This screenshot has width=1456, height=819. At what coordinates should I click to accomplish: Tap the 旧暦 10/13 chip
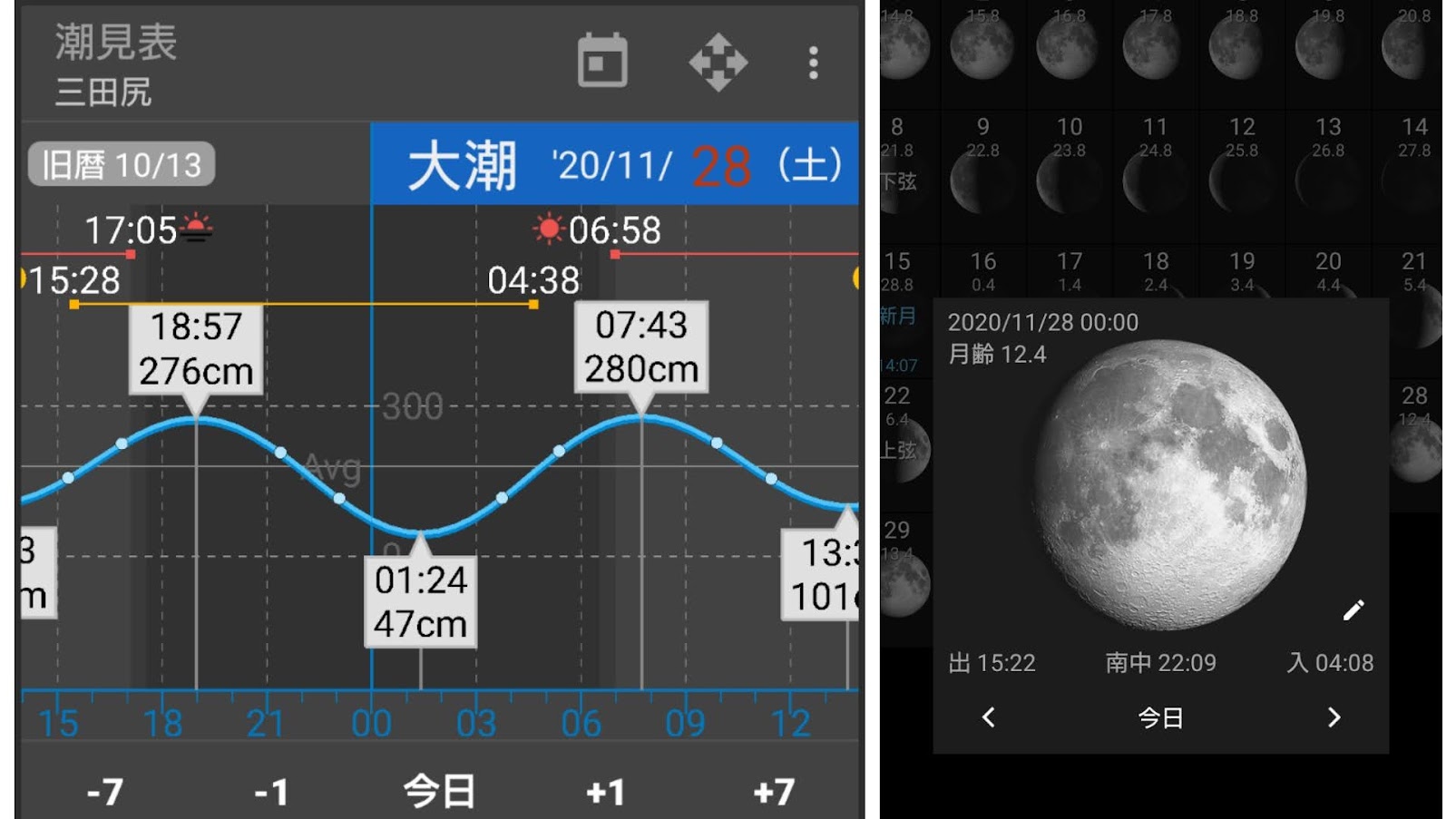[122, 165]
